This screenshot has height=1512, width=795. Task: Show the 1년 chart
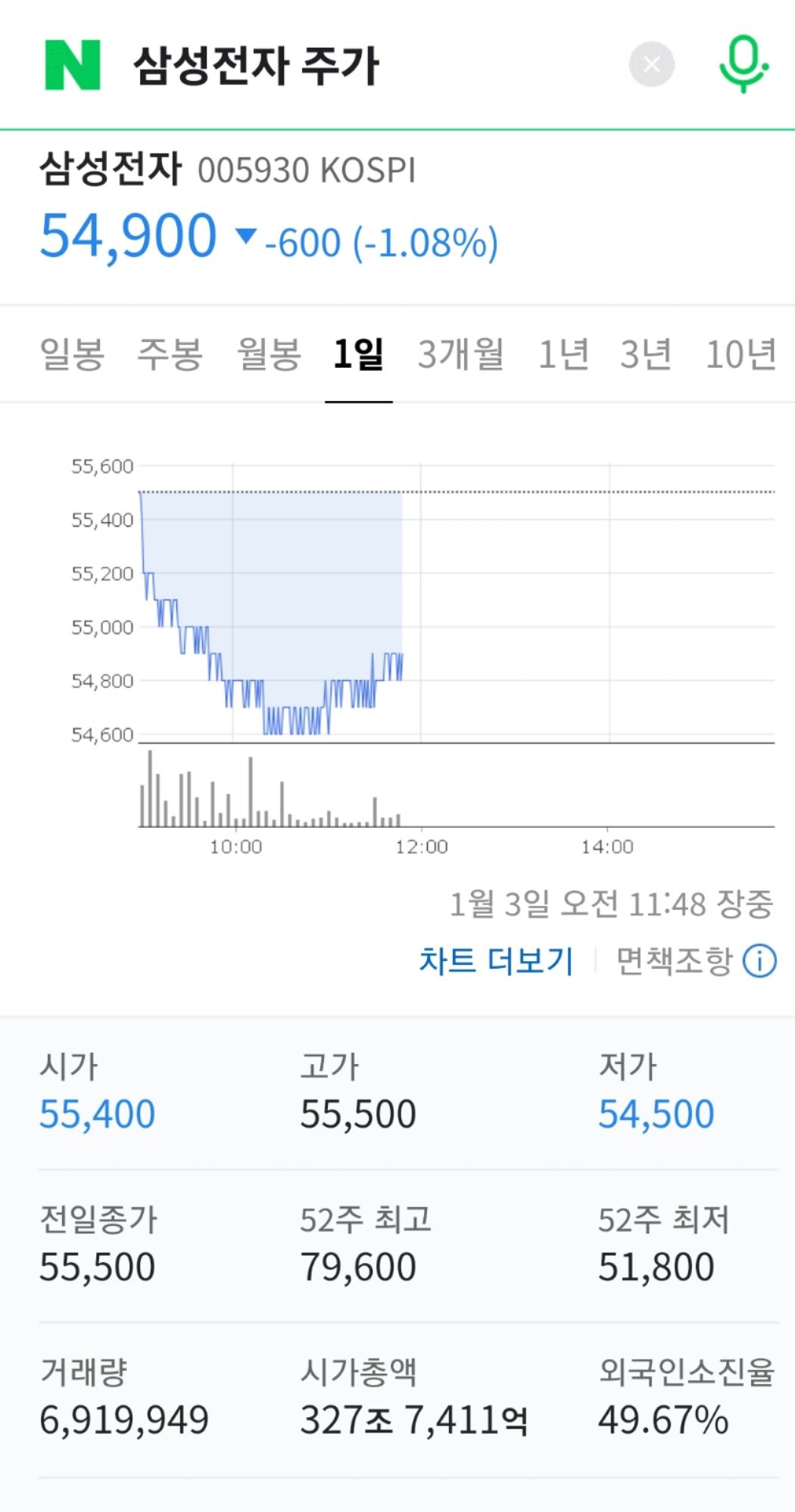pyautogui.click(x=563, y=354)
